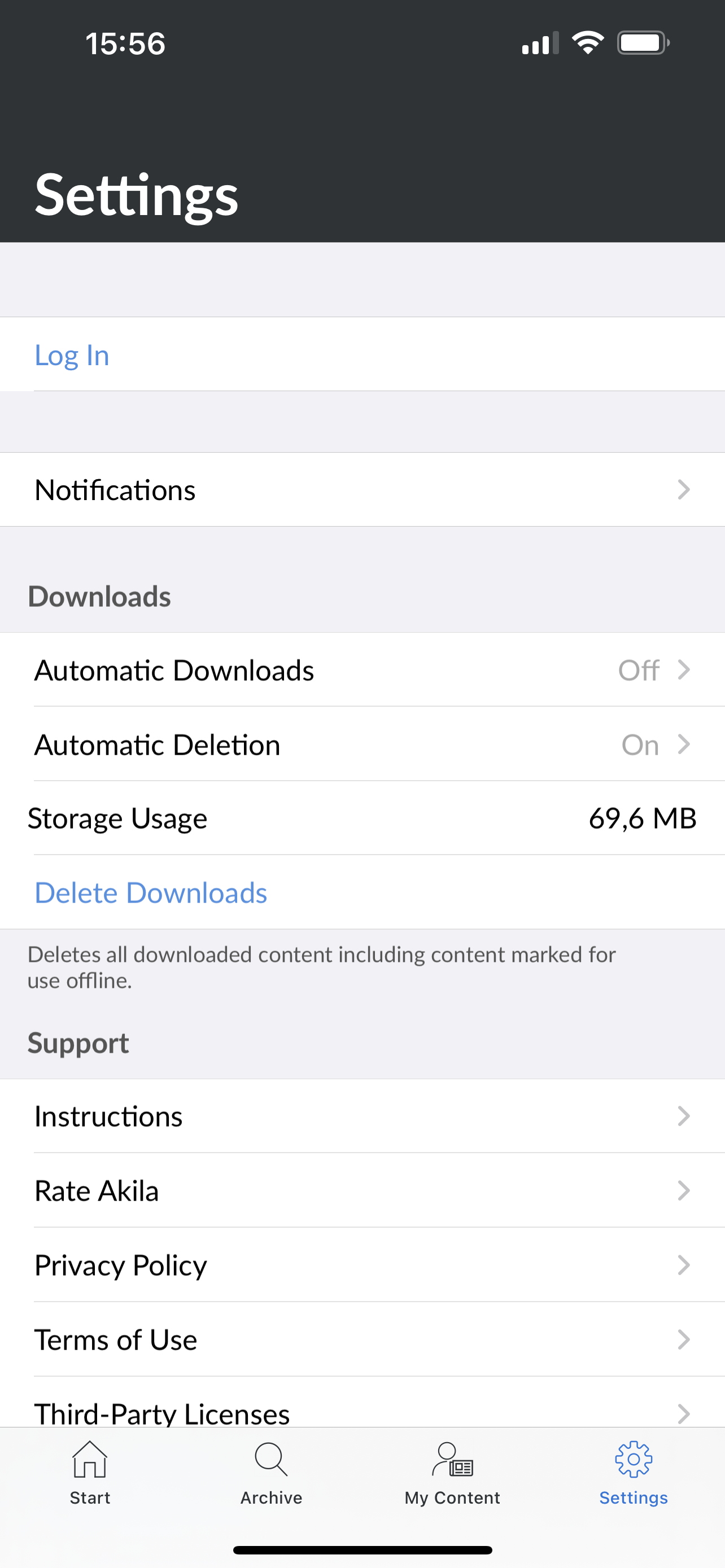Delete all downloaded content
725x1568 pixels.
click(x=151, y=893)
